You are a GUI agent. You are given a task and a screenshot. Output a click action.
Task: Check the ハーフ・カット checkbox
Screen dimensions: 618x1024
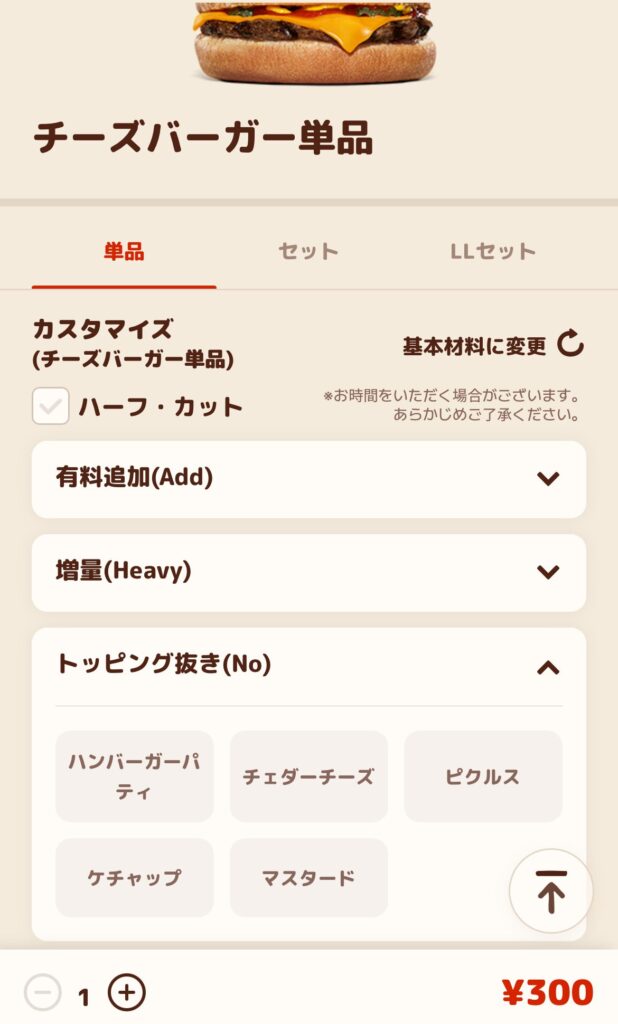coord(51,406)
